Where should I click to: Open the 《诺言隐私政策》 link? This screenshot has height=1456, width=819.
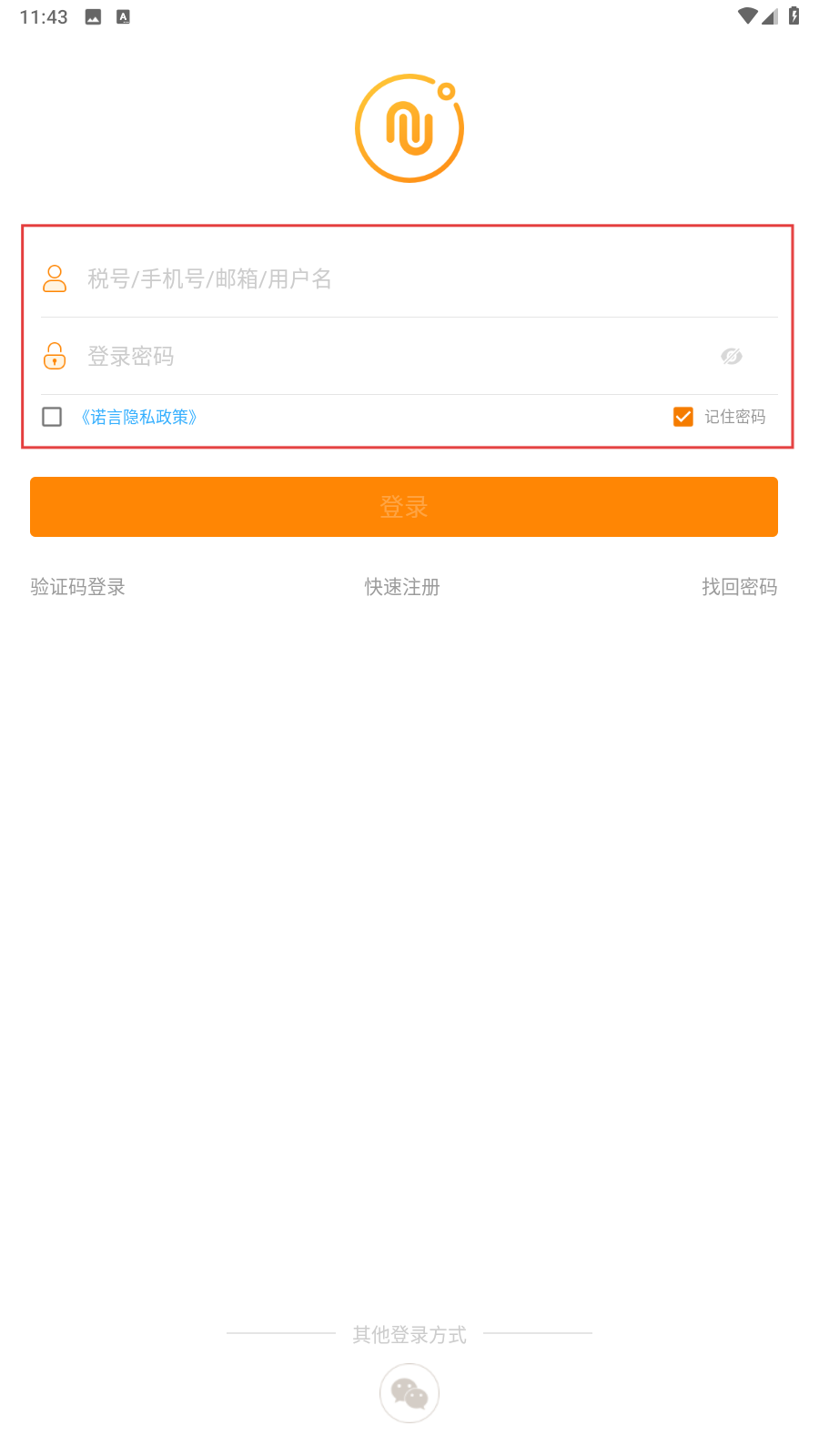pos(138,417)
